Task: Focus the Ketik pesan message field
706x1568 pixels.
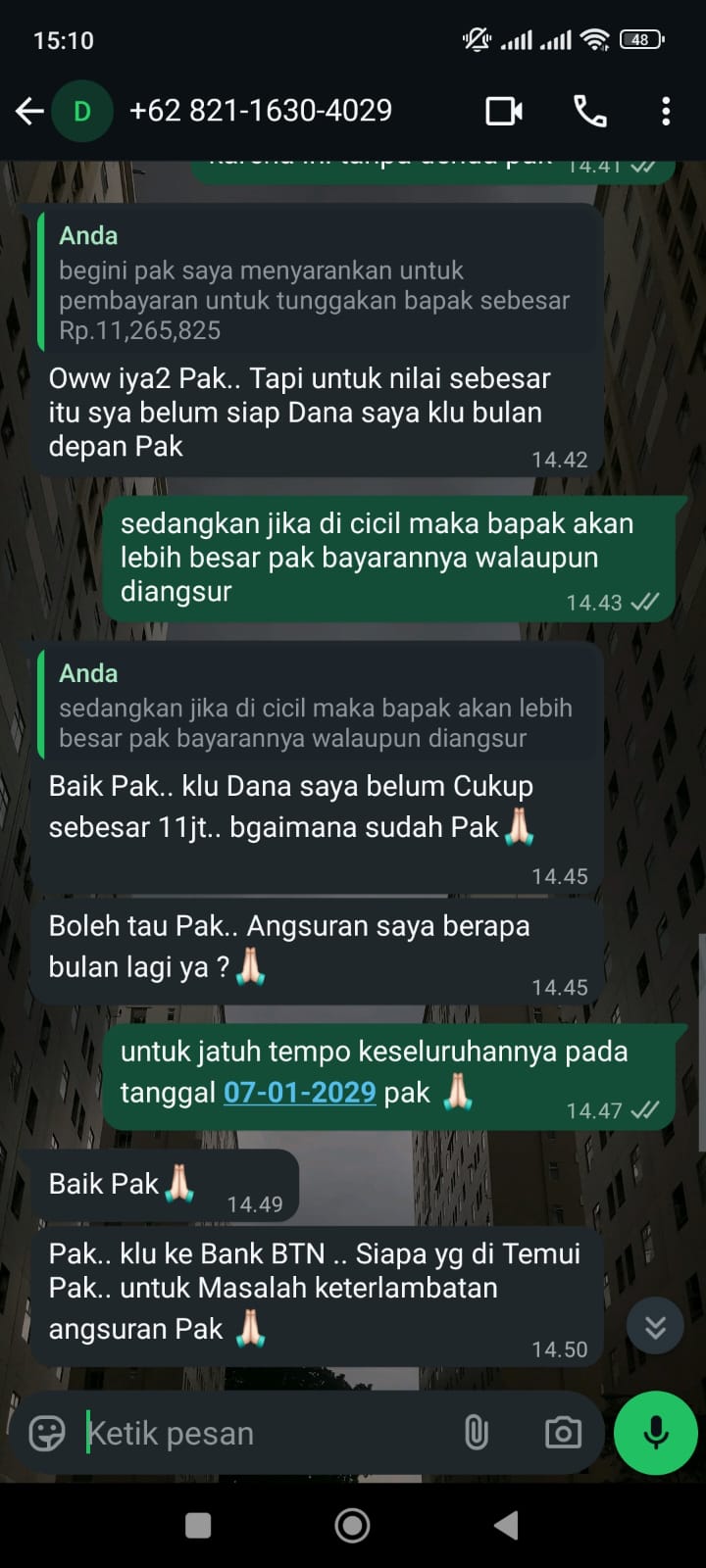Action: pyautogui.click(x=265, y=1433)
